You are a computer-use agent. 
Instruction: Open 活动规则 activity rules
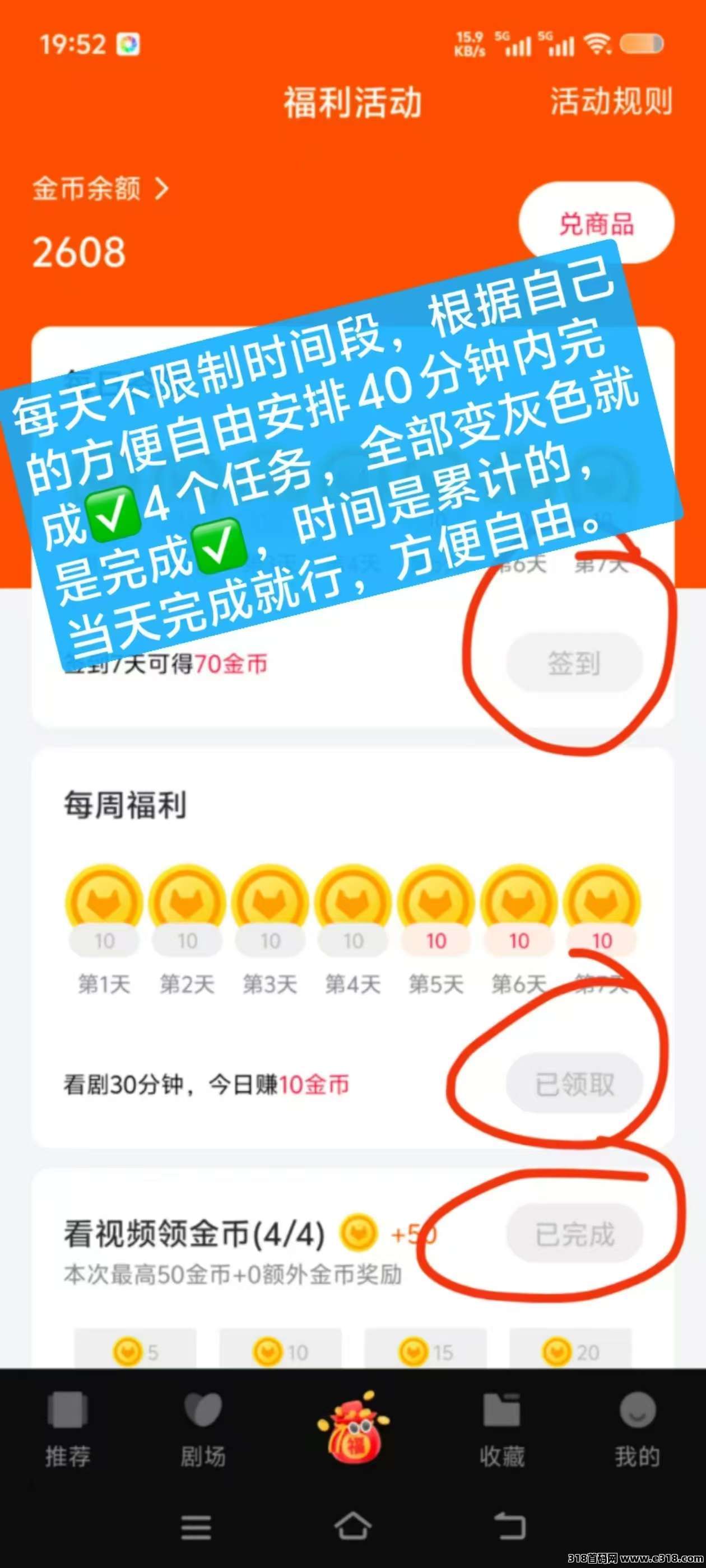coord(611,102)
